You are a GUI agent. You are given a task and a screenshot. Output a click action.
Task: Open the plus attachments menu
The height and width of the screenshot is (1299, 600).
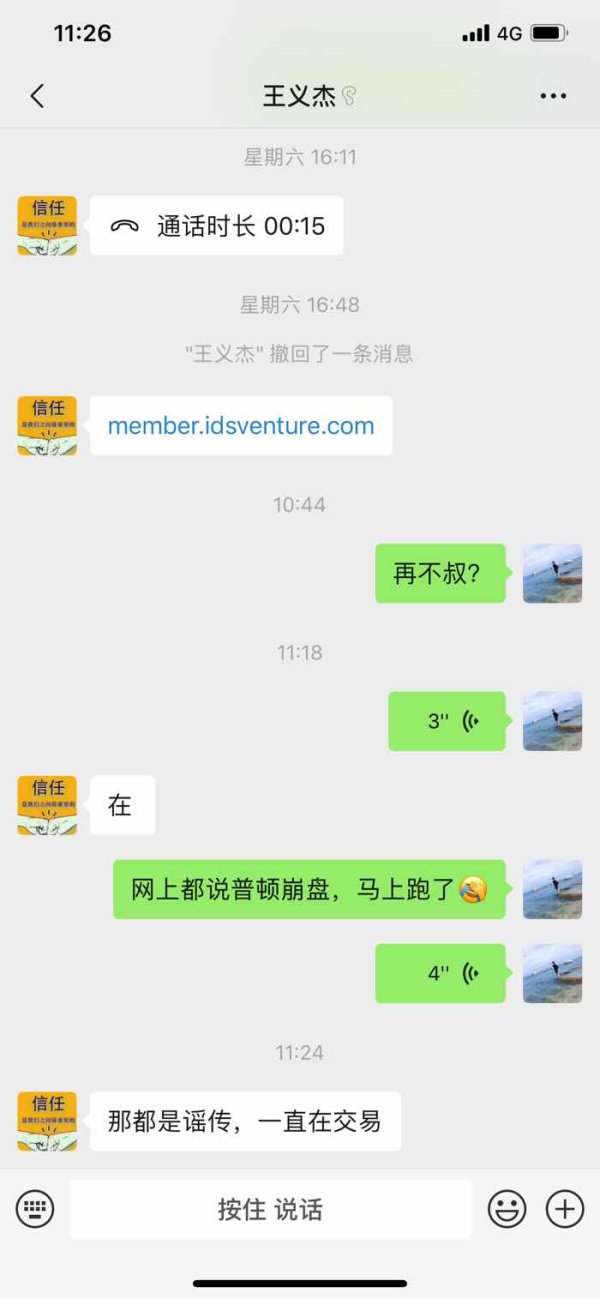point(565,1209)
